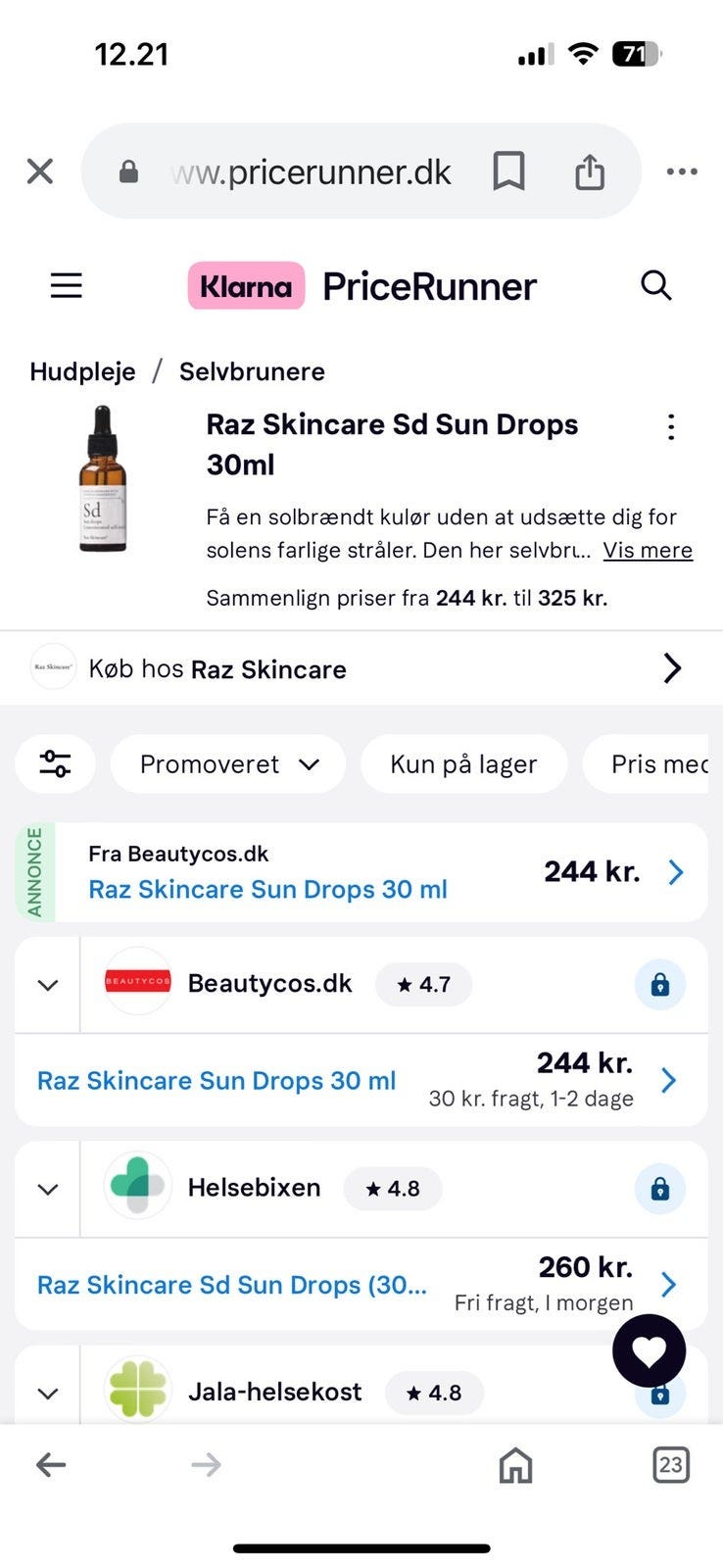The image size is (723, 1568).
Task: Open the Selvbrunere category breadcrumb
Action: [252, 371]
